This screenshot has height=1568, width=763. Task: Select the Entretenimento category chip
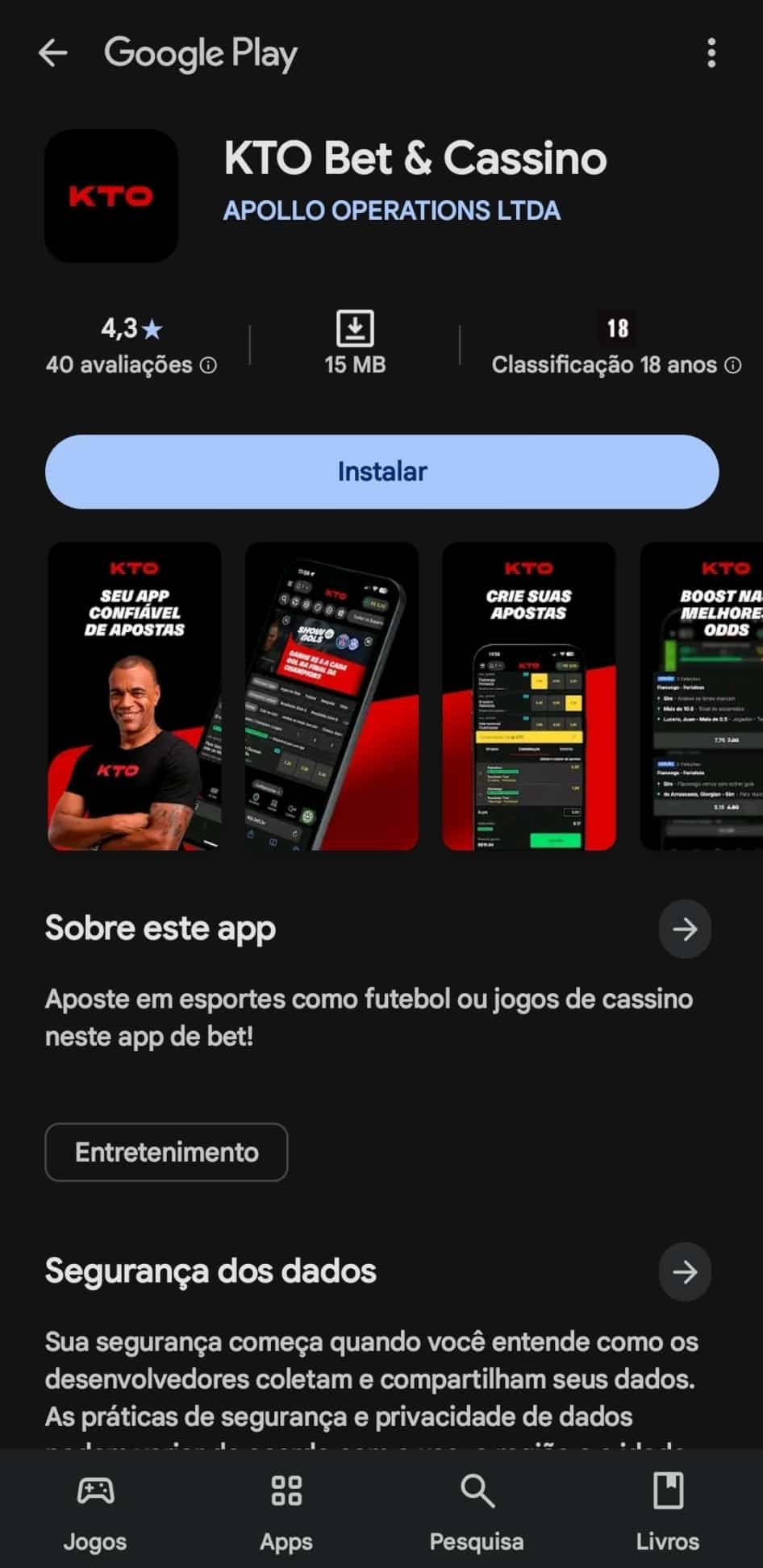tap(166, 1152)
